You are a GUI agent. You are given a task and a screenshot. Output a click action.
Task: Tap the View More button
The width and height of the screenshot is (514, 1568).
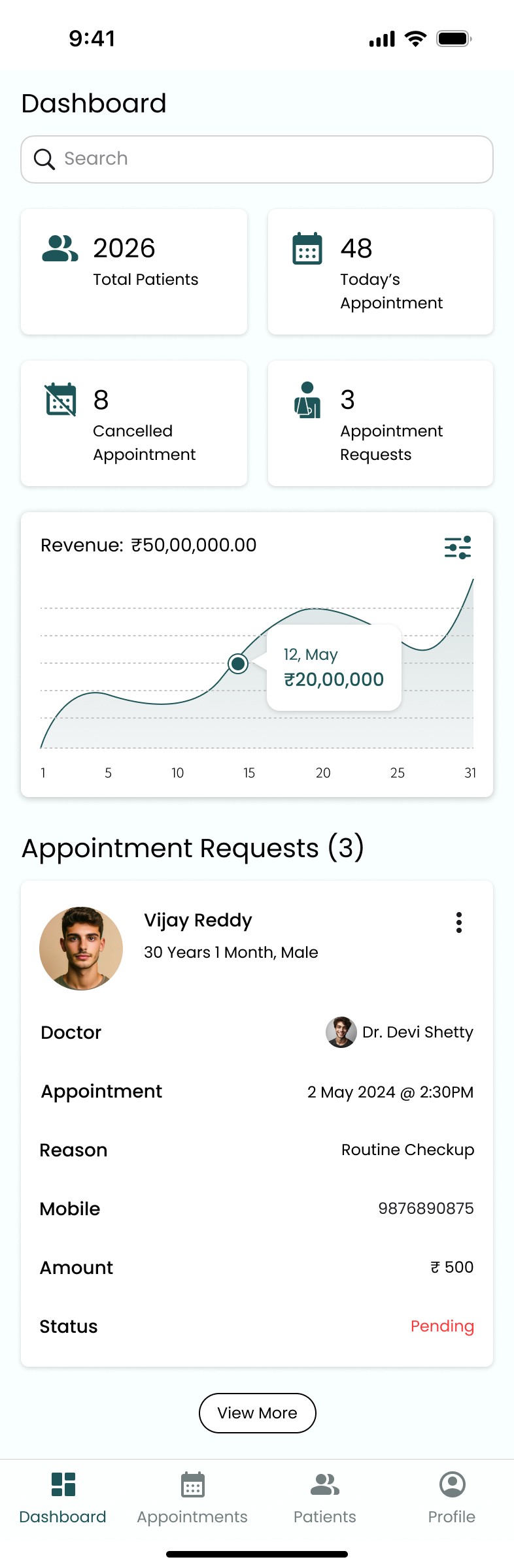tap(257, 1413)
